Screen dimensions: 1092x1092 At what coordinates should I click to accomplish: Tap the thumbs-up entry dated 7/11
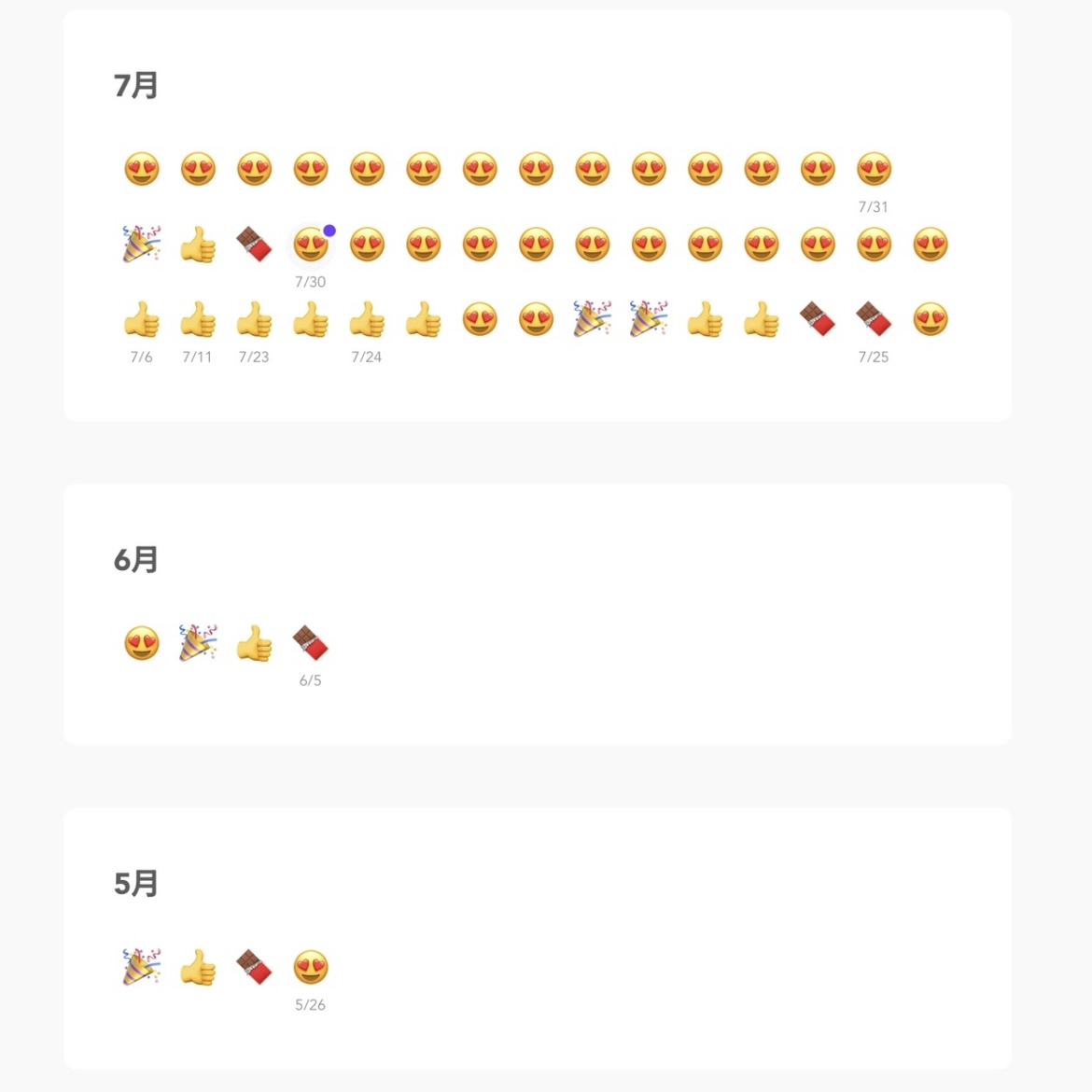coord(197,320)
